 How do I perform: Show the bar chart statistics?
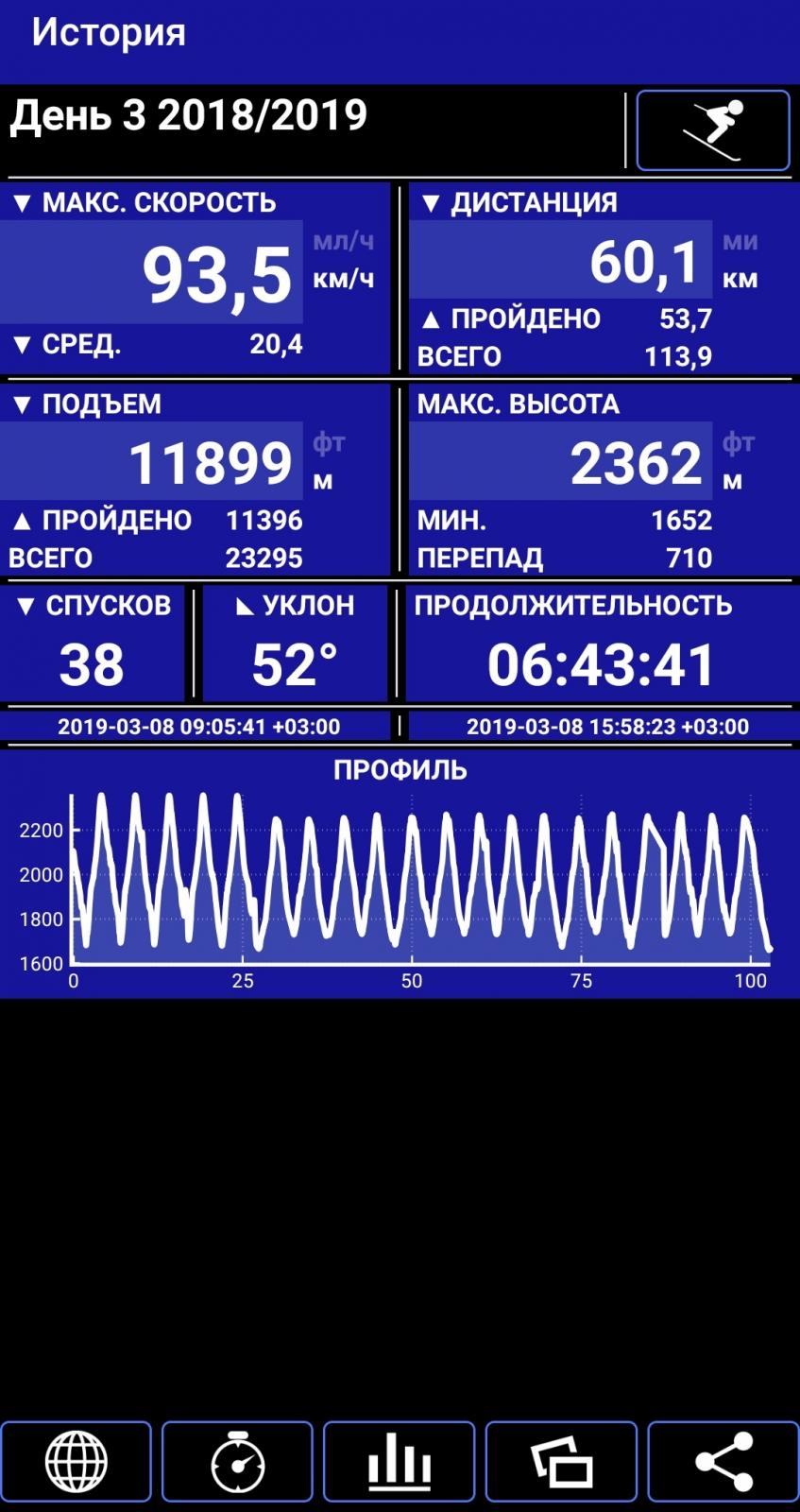click(x=400, y=1461)
